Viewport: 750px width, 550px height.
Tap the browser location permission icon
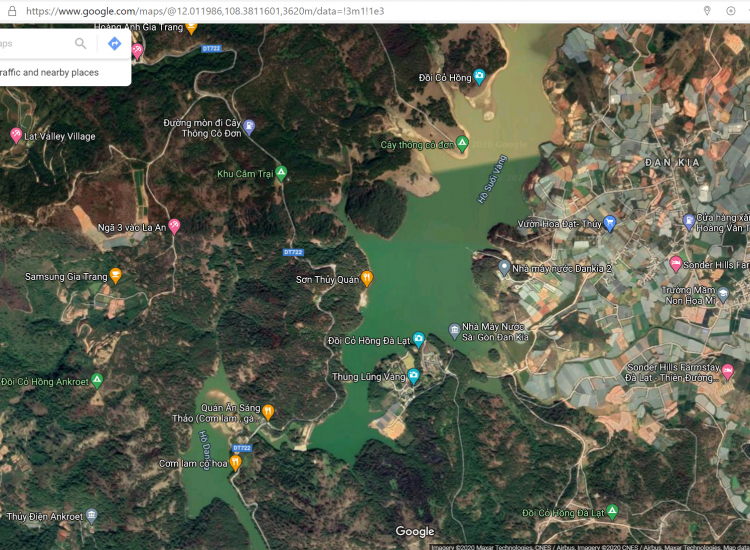point(707,10)
